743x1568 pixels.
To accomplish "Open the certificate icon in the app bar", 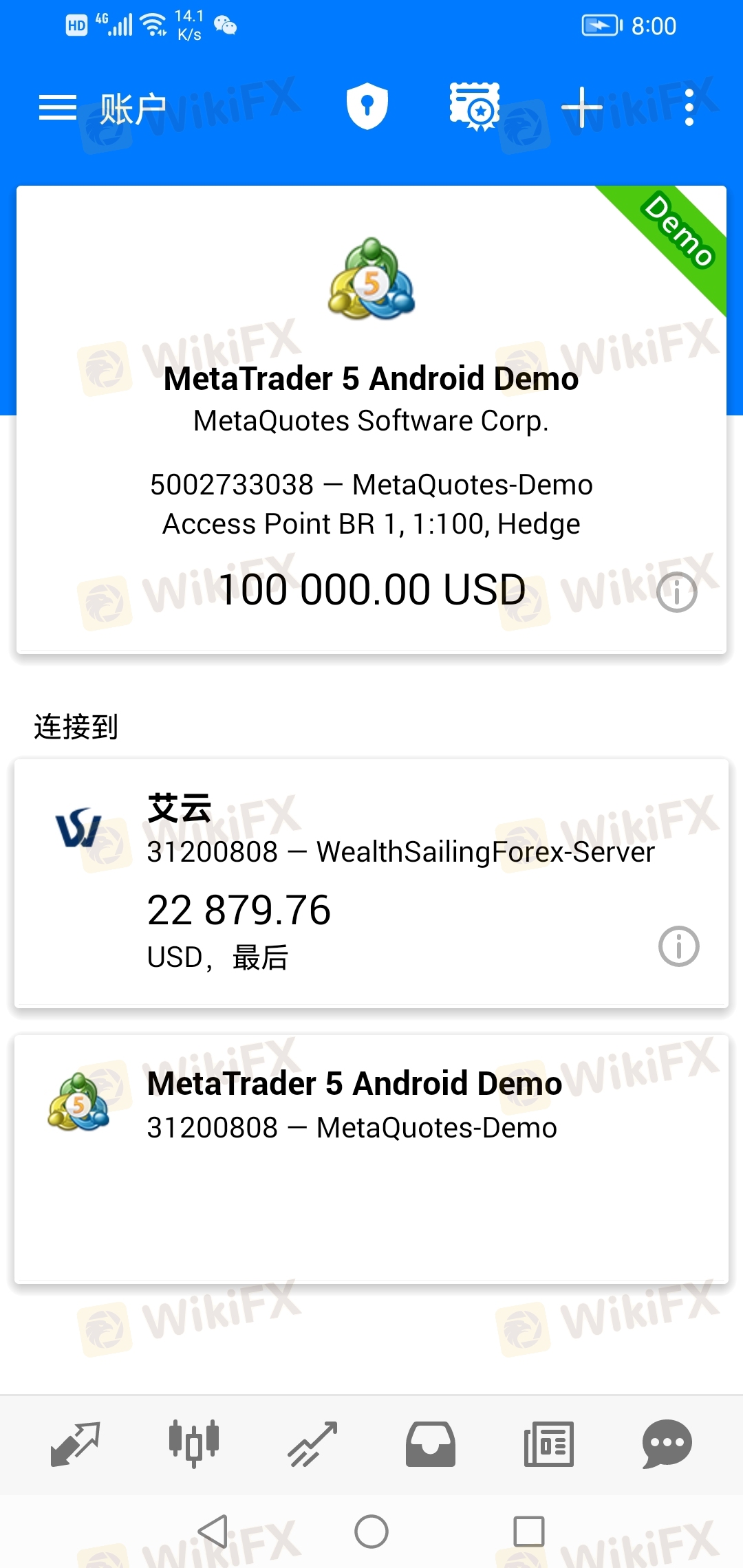I will pos(474,107).
